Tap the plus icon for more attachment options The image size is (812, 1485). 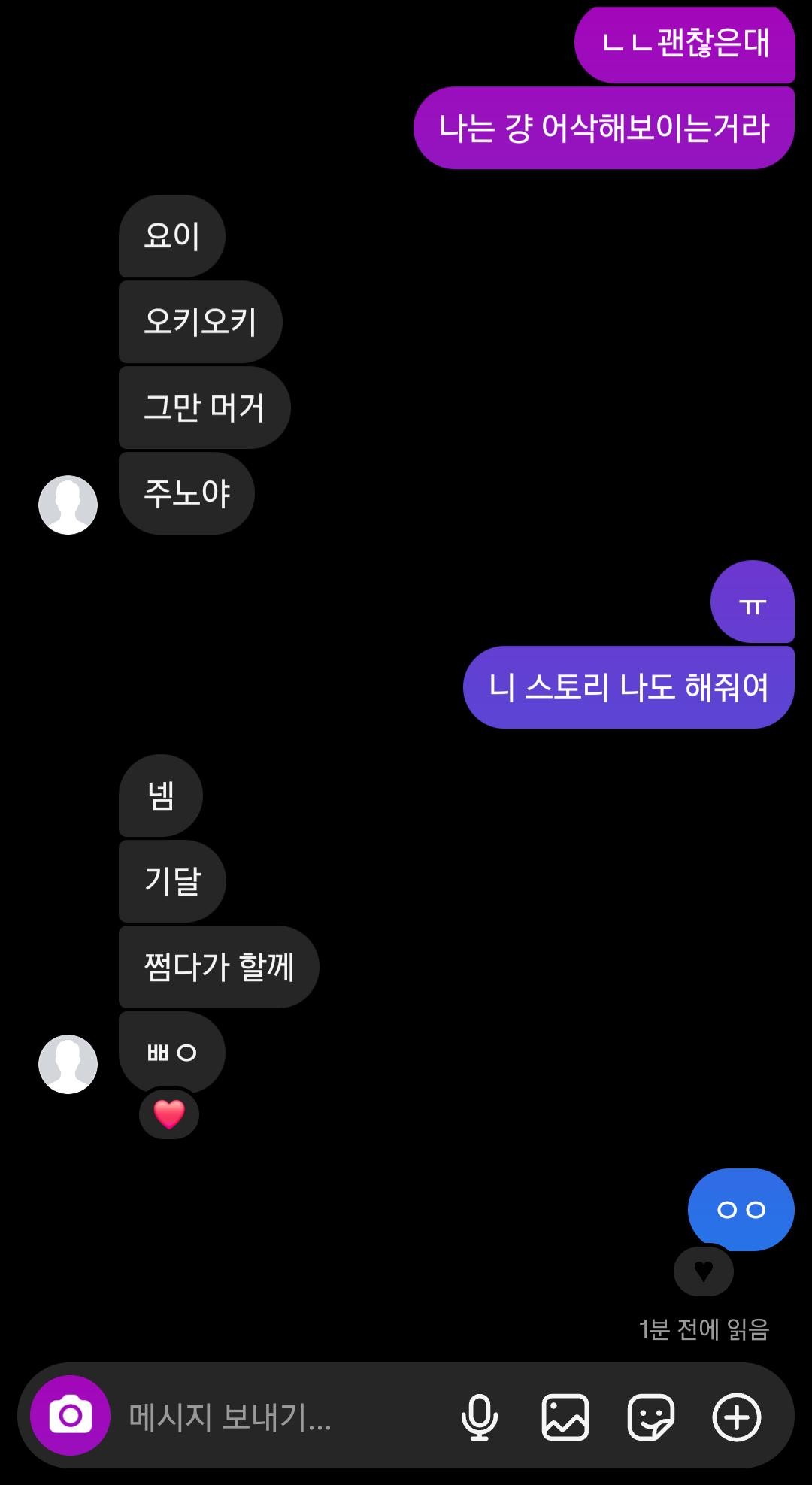pos(737,1417)
